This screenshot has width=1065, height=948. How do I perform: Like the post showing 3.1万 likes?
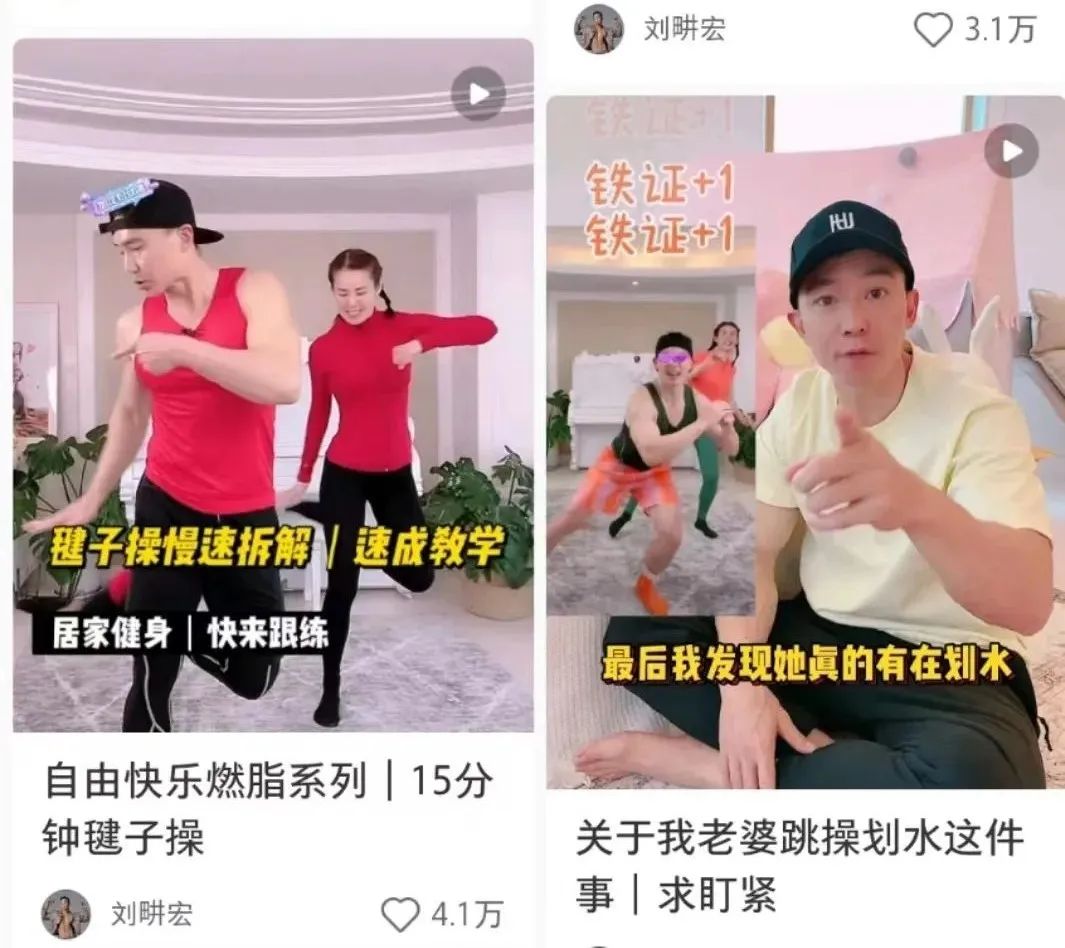tap(934, 30)
